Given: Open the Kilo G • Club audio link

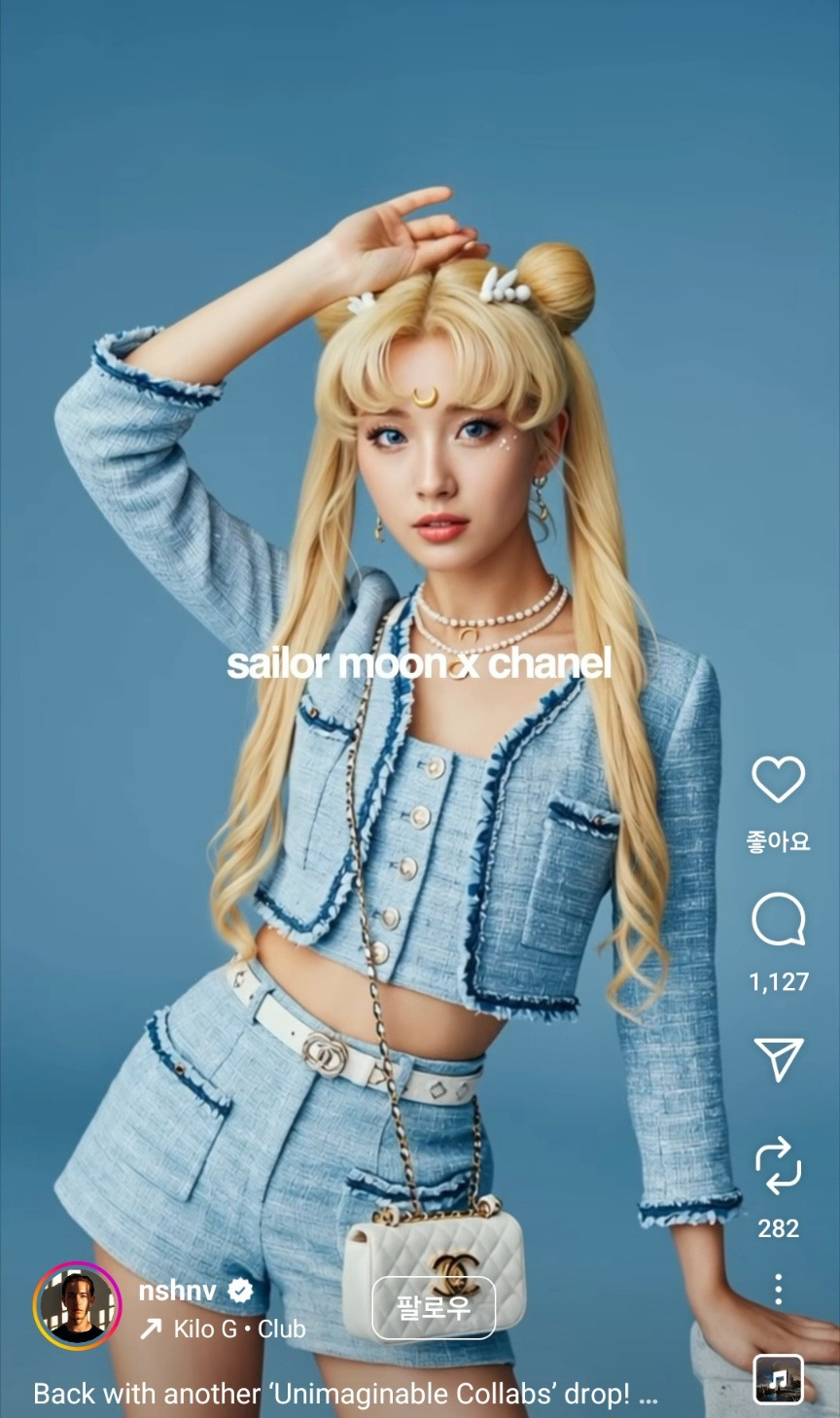Looking at the screenshot, I should click(x=223, y=1329).
